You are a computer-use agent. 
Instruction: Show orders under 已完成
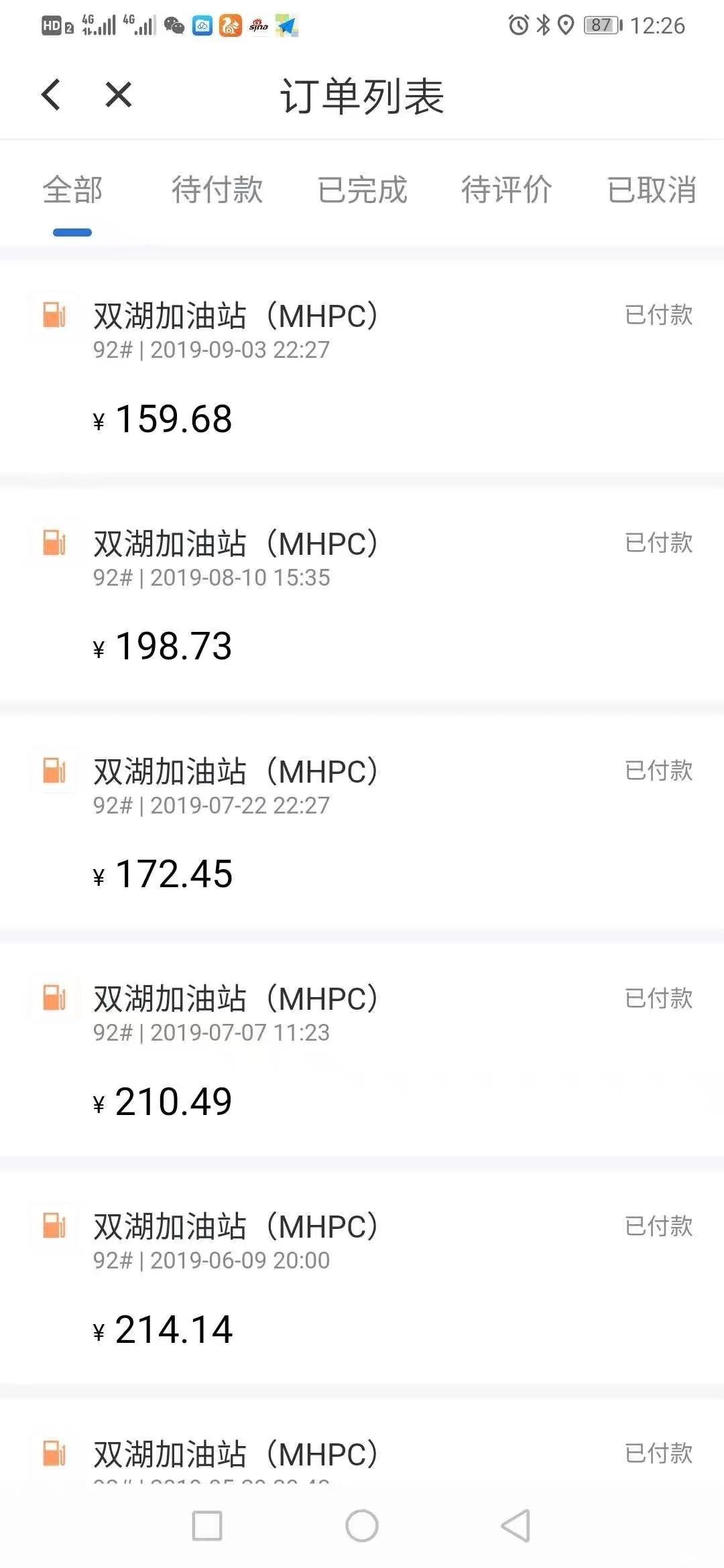tap(362, 190)
